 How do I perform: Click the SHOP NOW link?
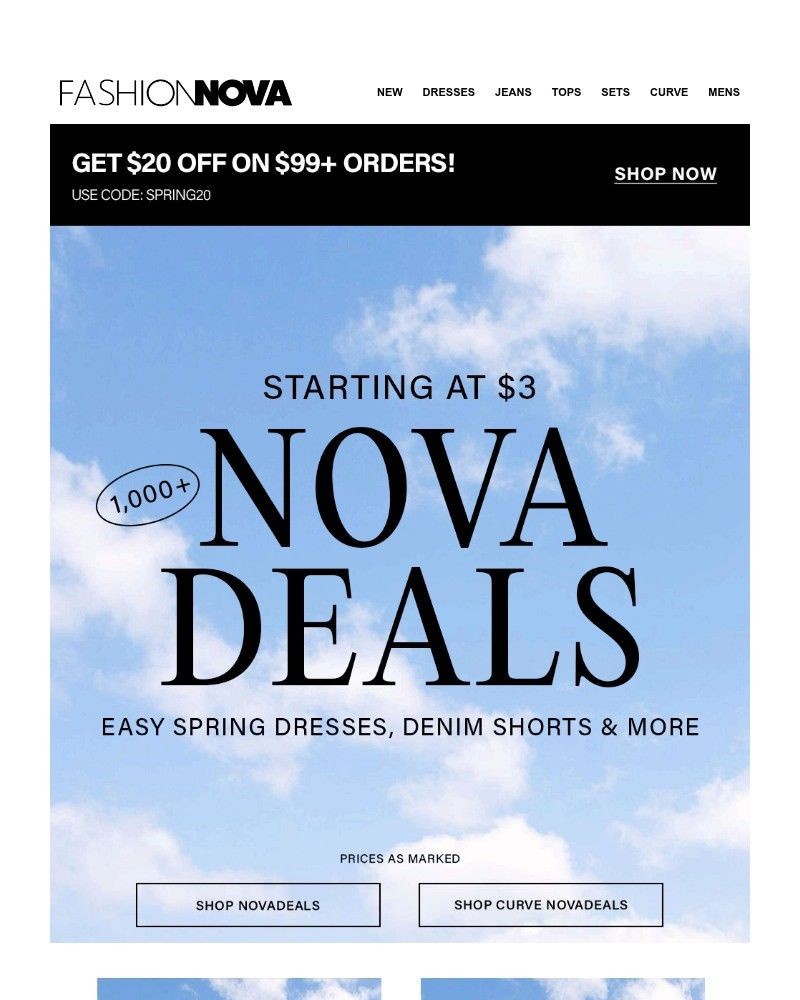664,173
